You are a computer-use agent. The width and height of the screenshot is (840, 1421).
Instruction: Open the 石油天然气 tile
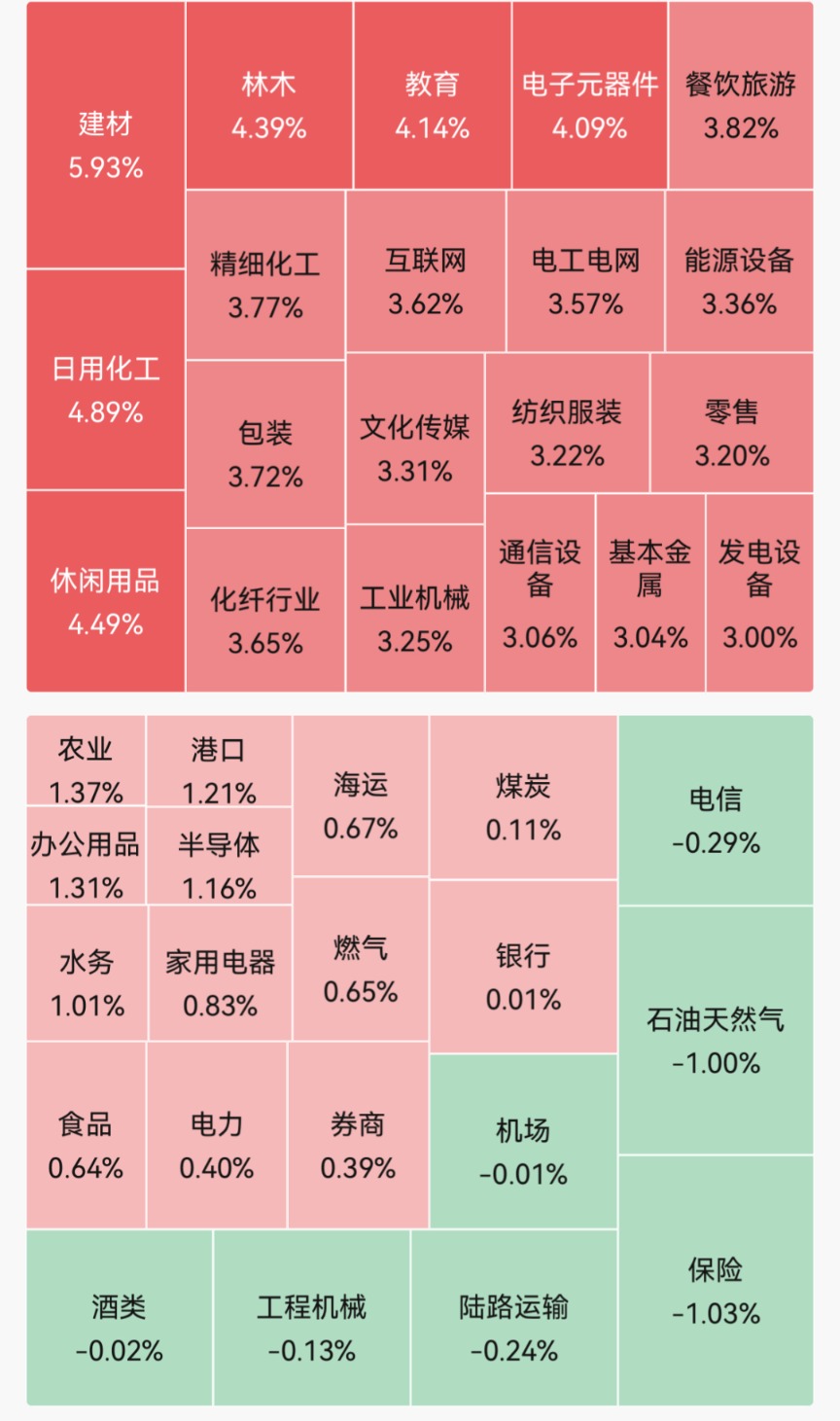(x=716, y=1031)
